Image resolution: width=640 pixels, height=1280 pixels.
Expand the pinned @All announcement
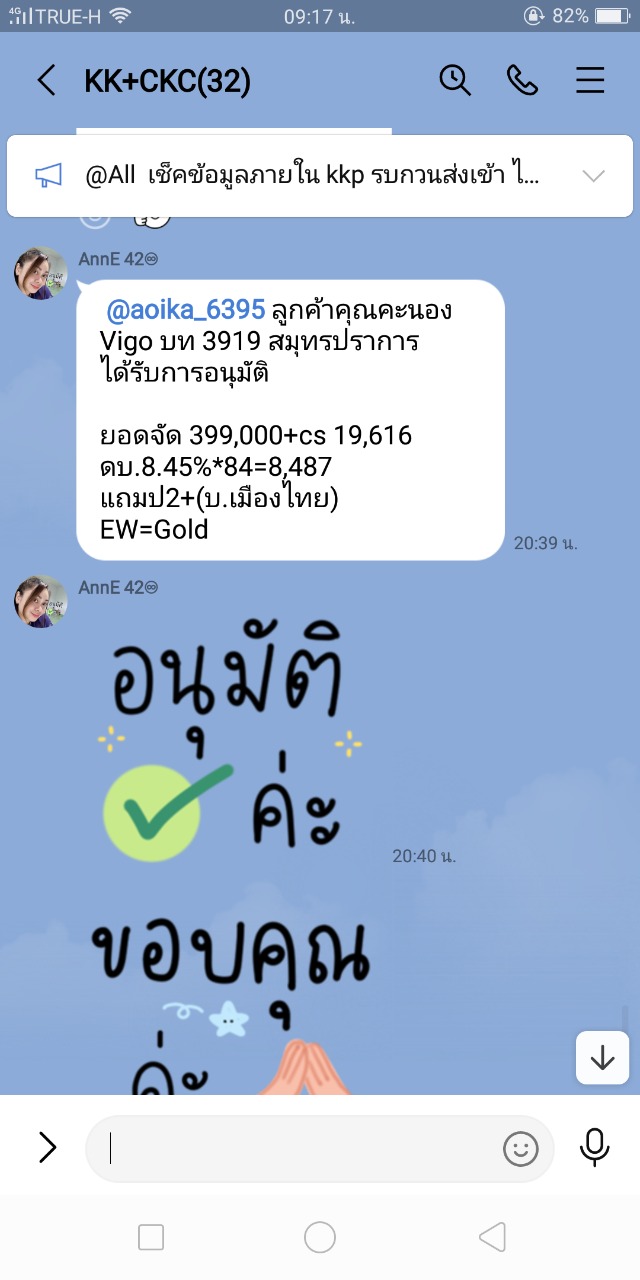tap(593, 177)
